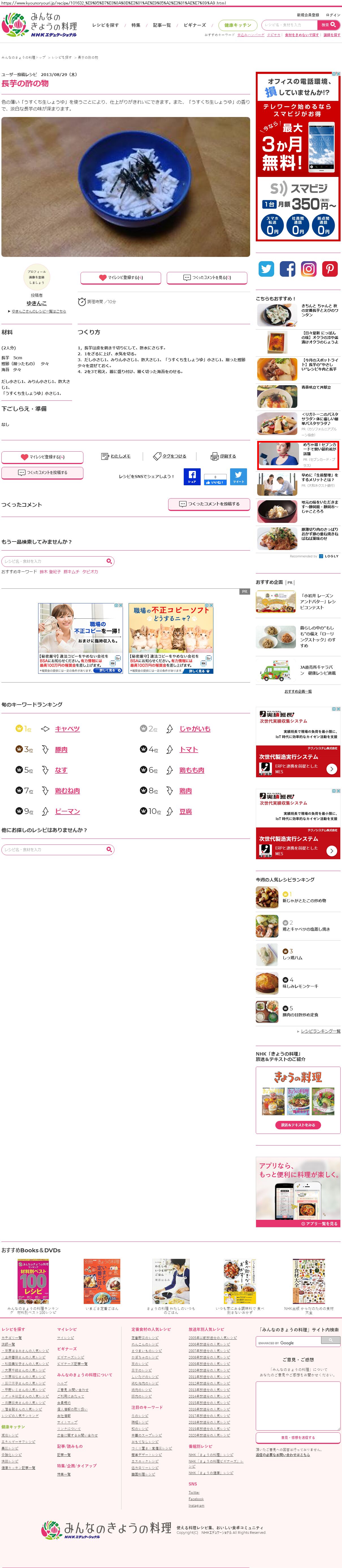Viewport: 342px width, 1568px height.
Task: Open the Pinterest icon in the sidebar
Action: point(330,268)
